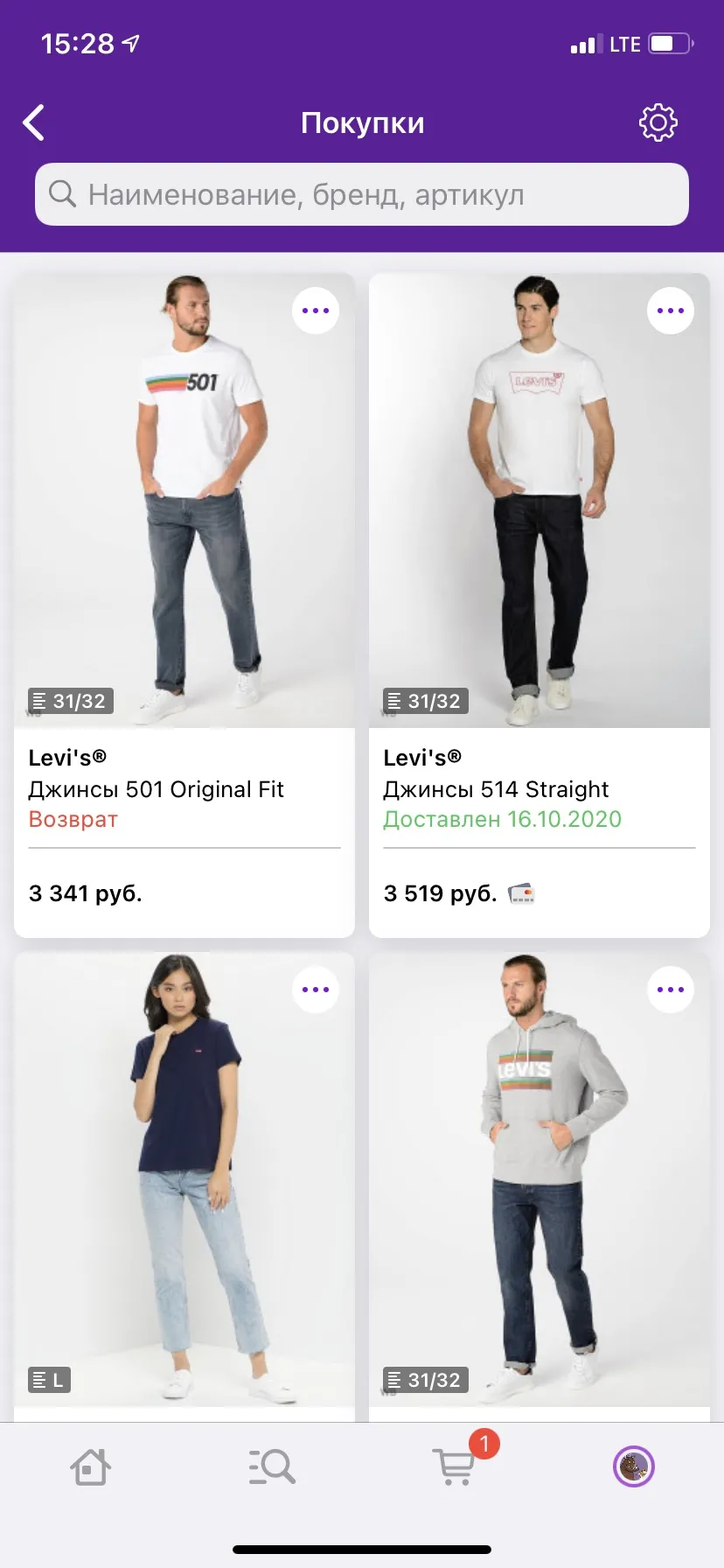Open options for the grey hoodie item
724x1568 pixels.
pos(671,990)
